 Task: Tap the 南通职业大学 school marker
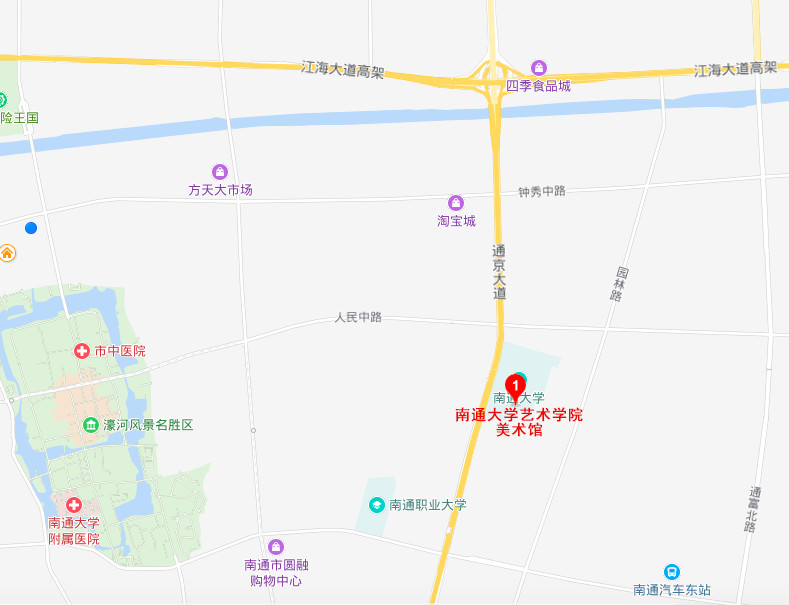pyautogui.click(x=377, y=505)
